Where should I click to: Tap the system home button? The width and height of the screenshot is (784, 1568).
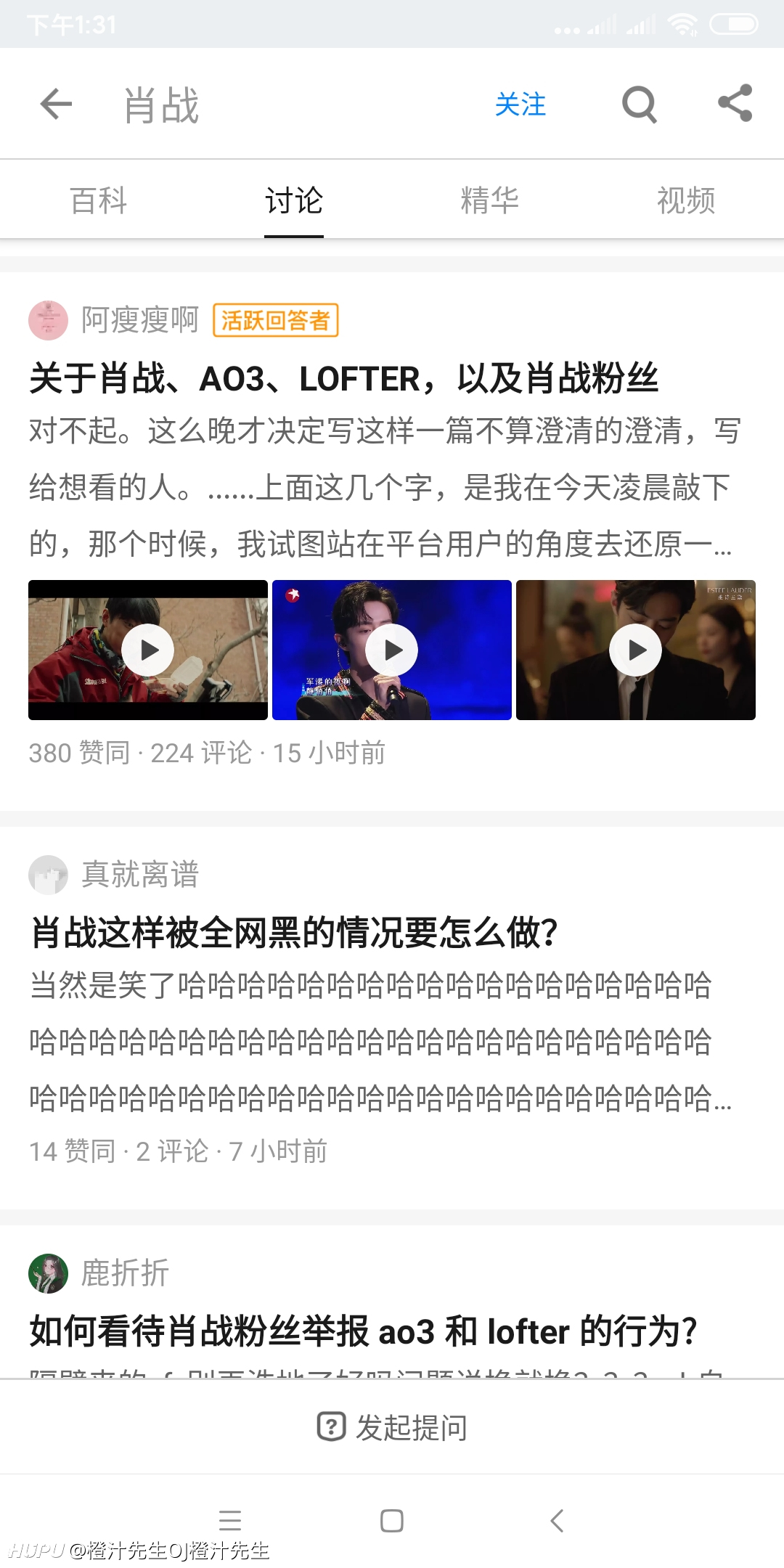[392, 1520]
